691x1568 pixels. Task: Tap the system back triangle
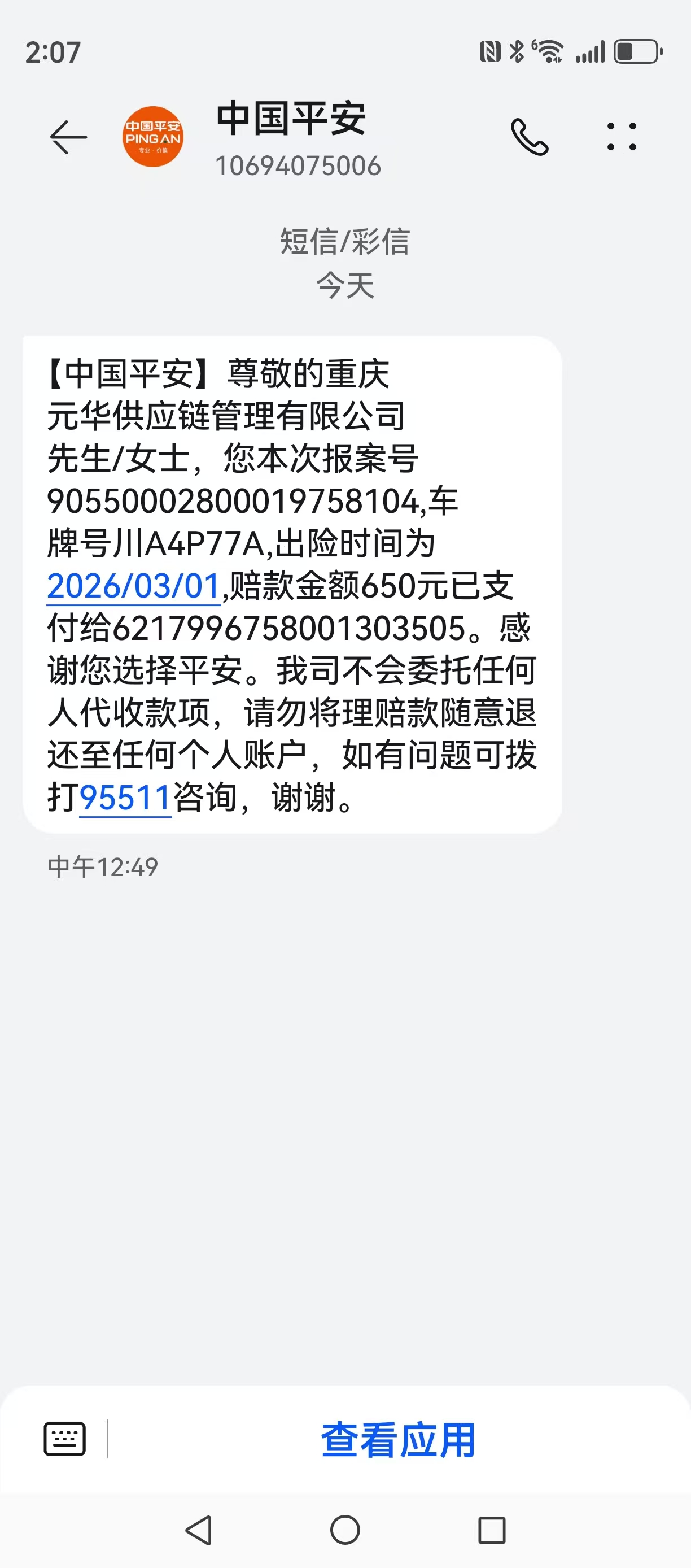(199, 1530)
